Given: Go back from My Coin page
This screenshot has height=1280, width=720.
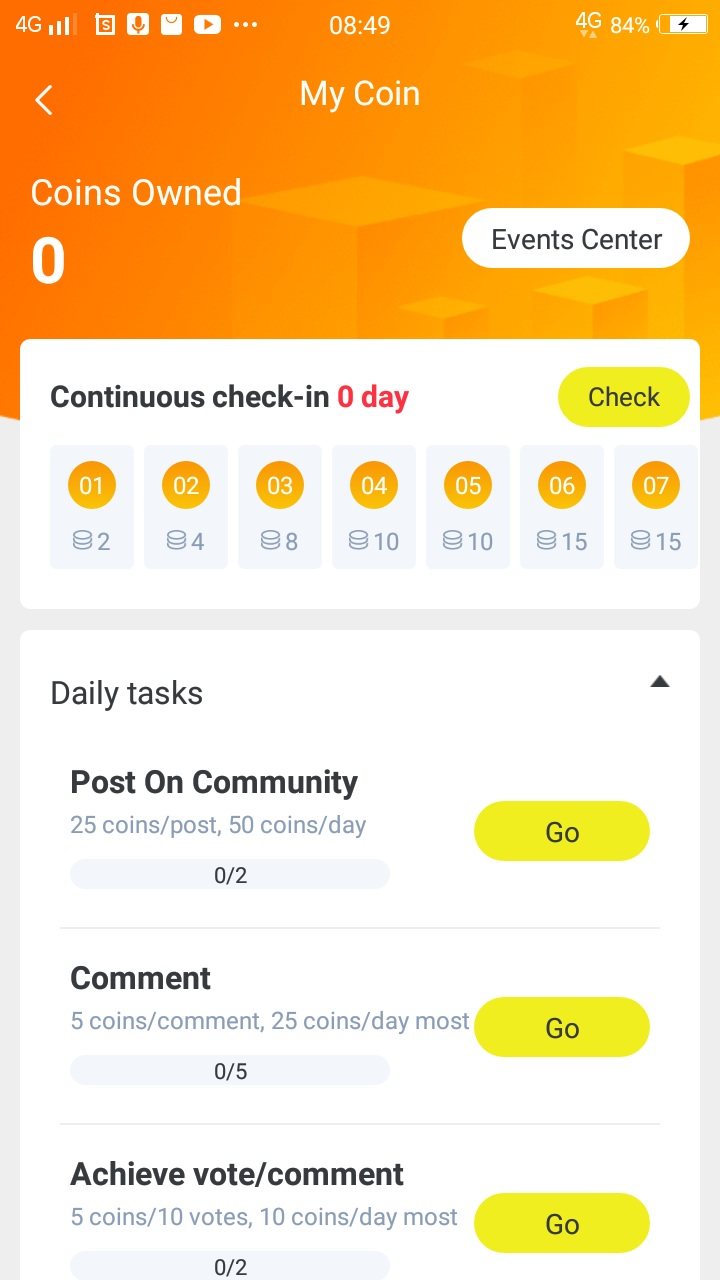Looking at the screenshot, I should coord(44,100).
